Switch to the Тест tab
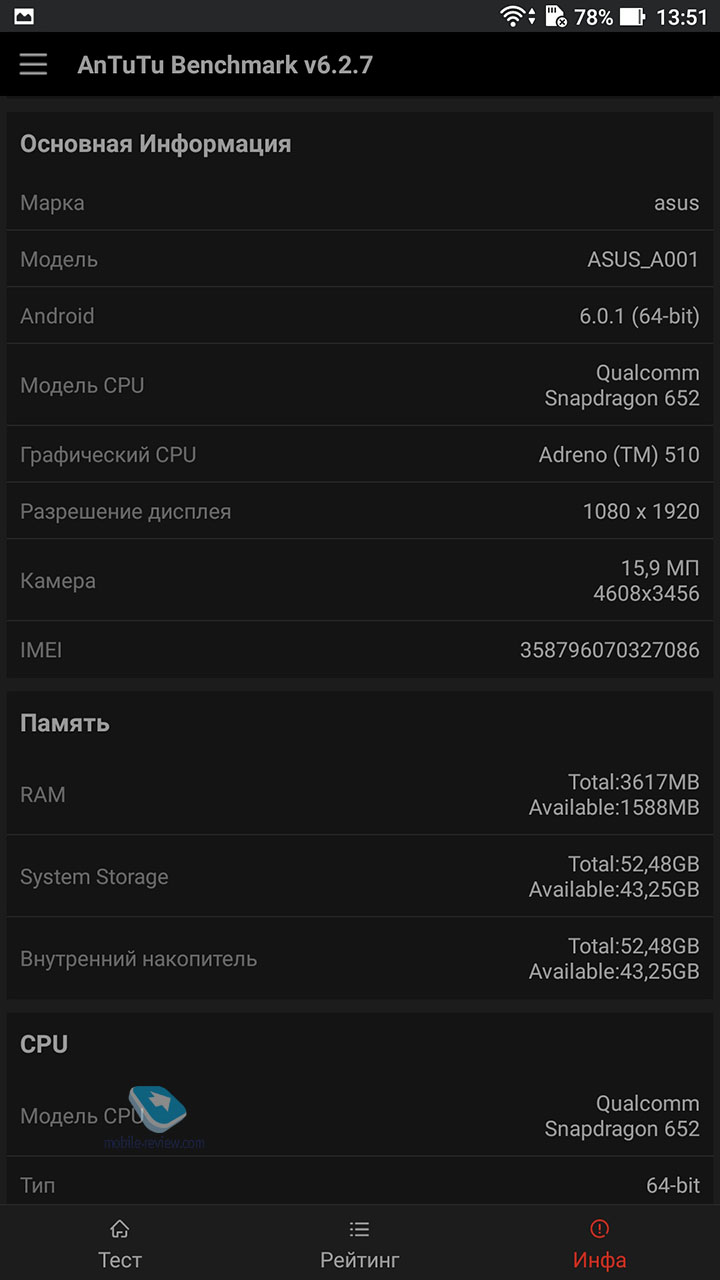This screenshot has height=1280, width=720. coord(120,1243)
